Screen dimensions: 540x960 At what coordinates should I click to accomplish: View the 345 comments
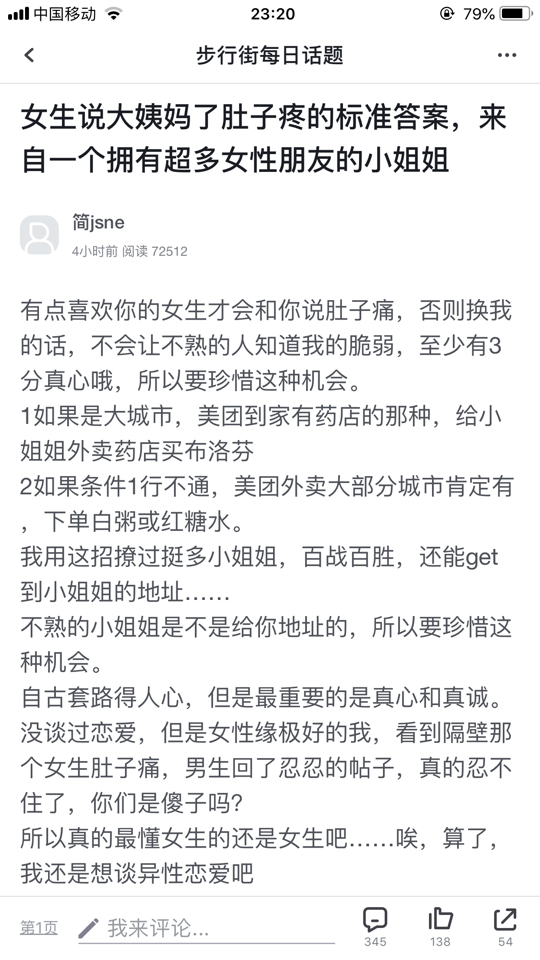(375, 927)
